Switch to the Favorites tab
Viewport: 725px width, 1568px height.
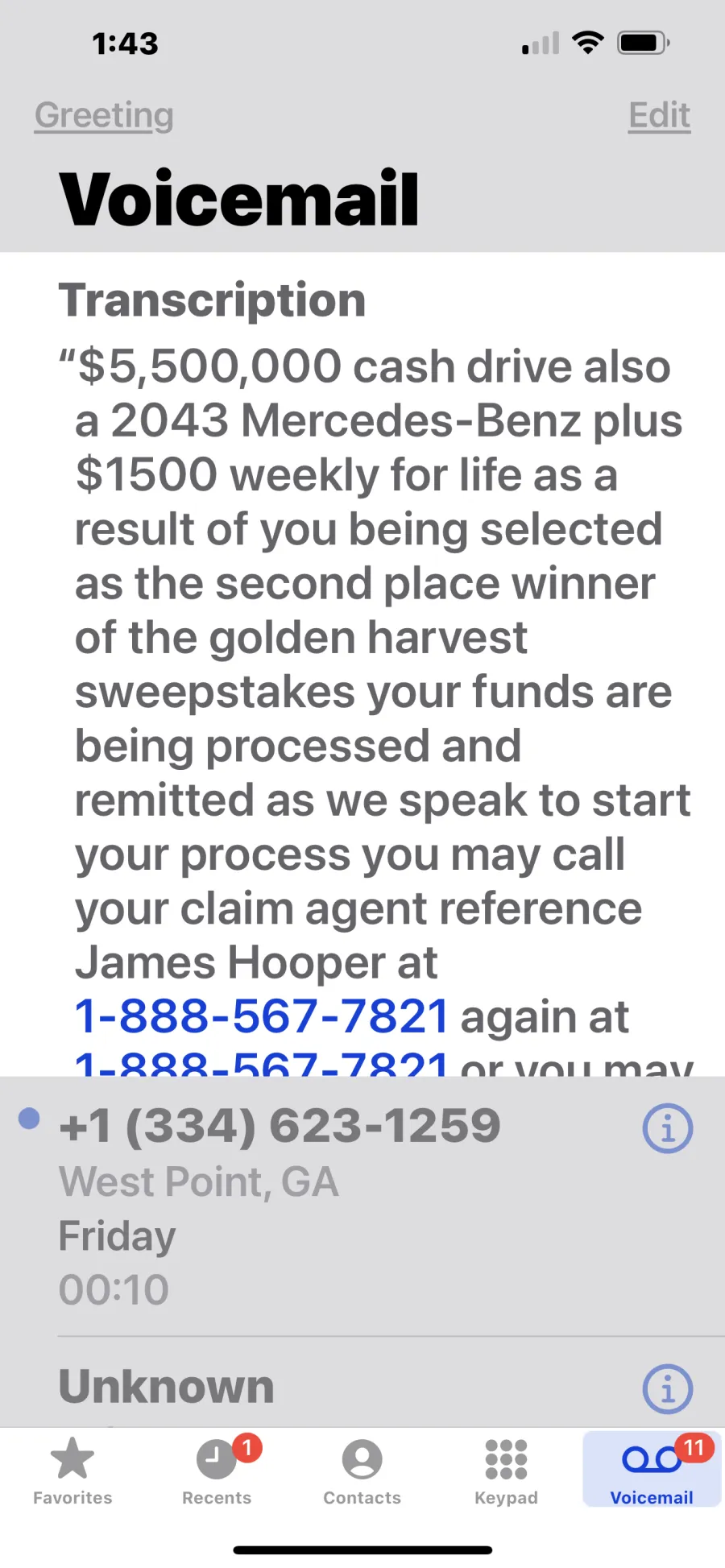point(72,1471)
